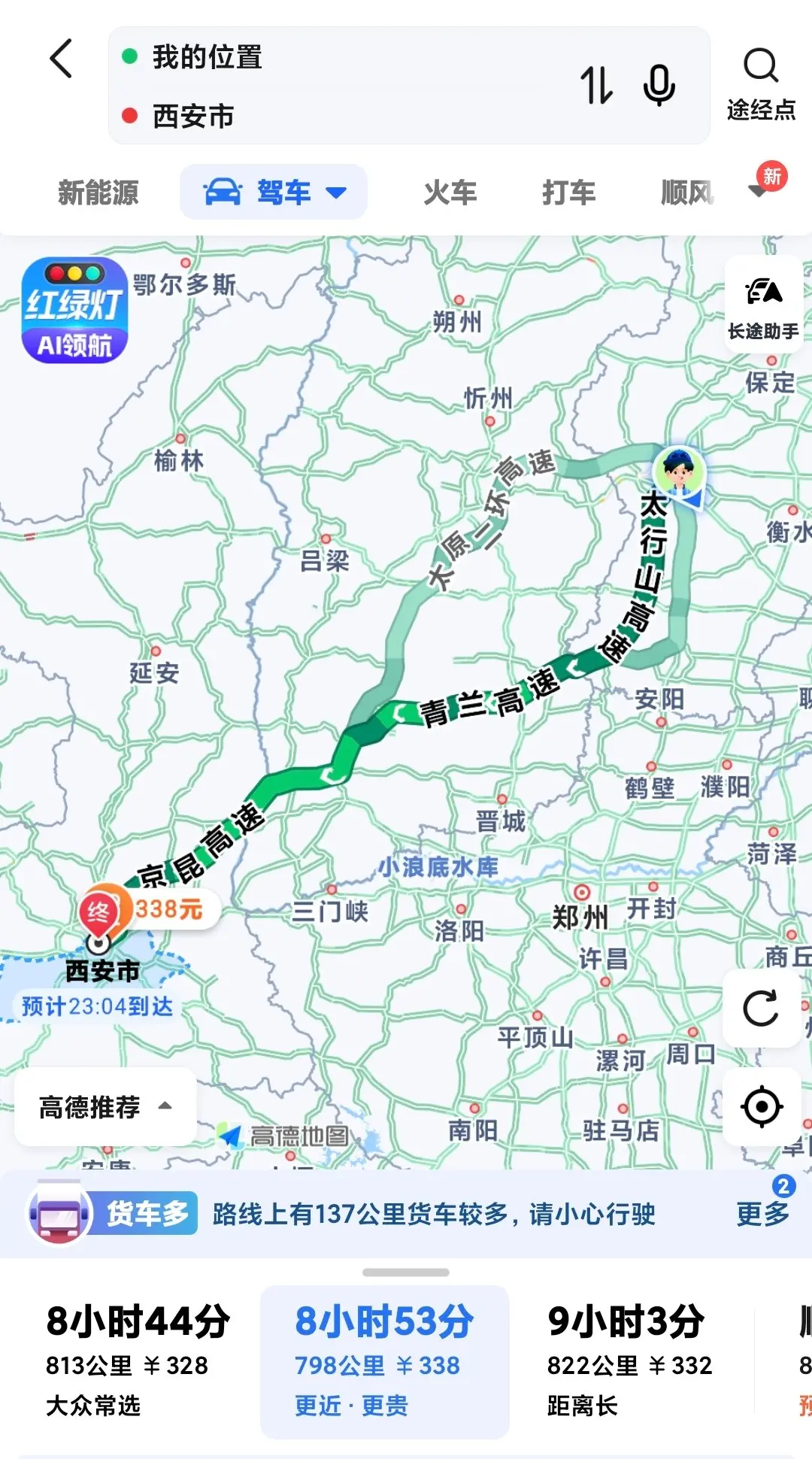Switch to the 顺风 tab
The height and width of the screenshot is (1459, 812).
(687, 193)
